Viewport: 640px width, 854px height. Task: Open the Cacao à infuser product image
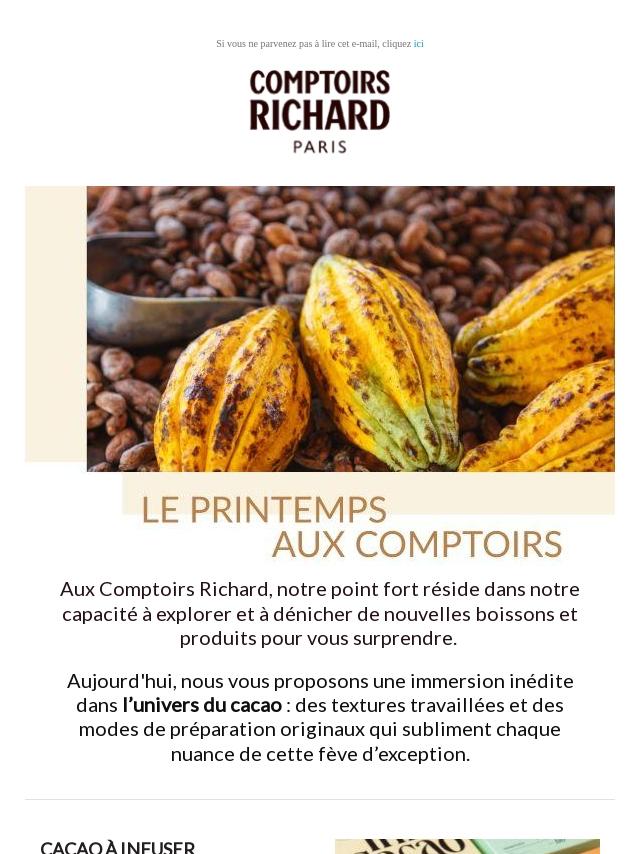click(x=467, y=846)
